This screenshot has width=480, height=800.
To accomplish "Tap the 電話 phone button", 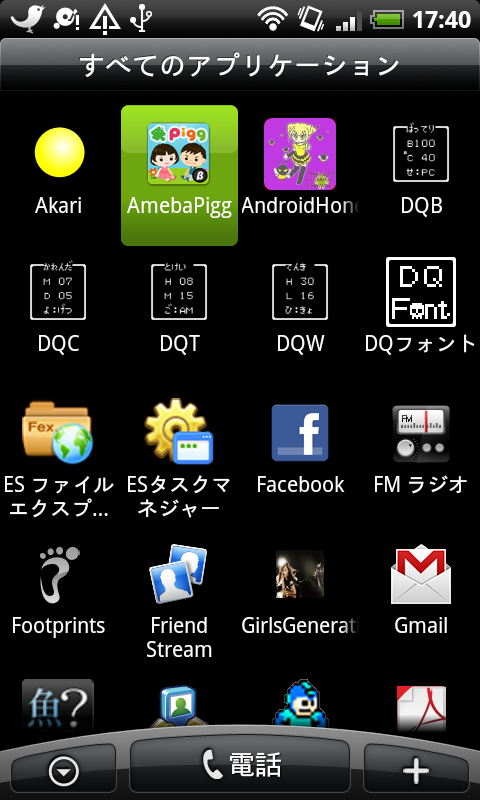I will pyautogui.click(x=240, y=766).
